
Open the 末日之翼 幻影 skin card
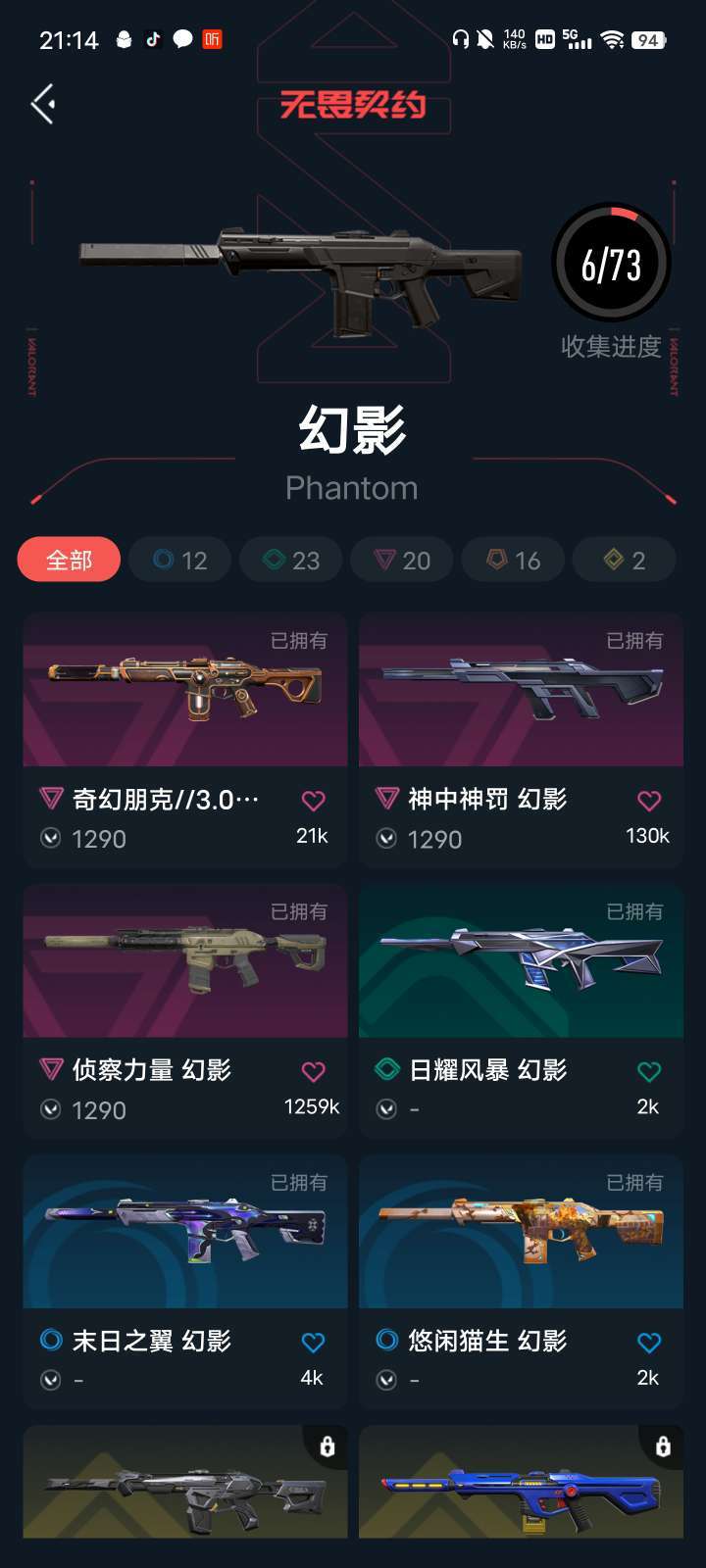pyautogui.click(x=185, y=1282)
